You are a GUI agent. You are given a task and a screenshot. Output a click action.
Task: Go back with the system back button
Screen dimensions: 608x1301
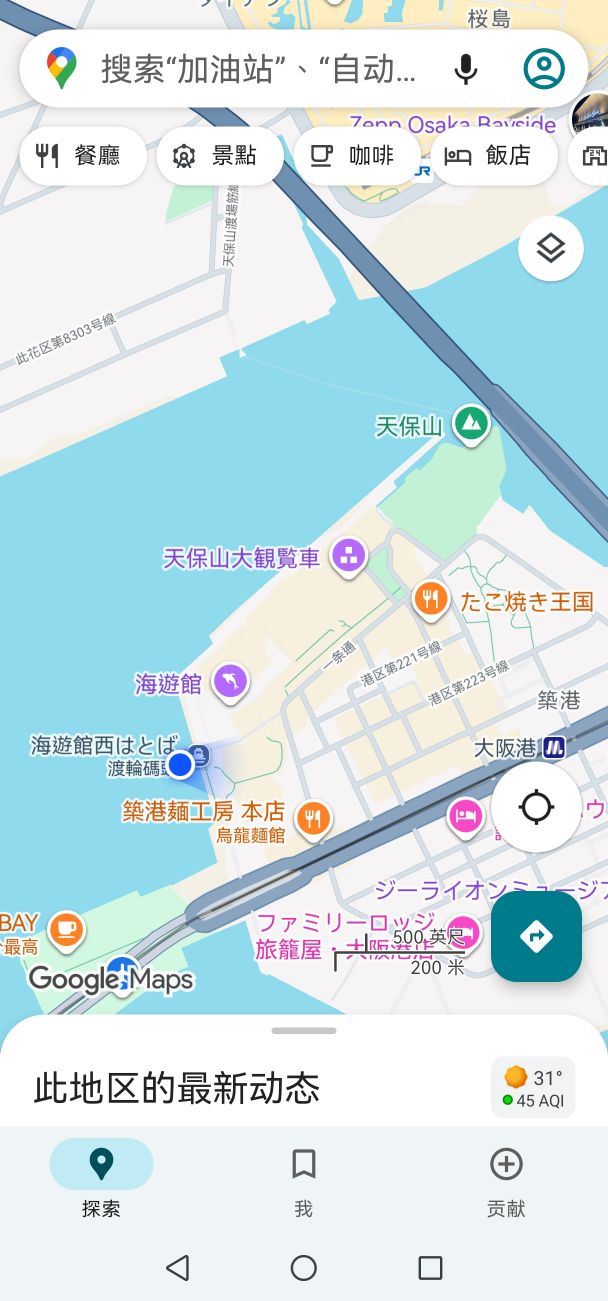click(x=178, y=1268)
